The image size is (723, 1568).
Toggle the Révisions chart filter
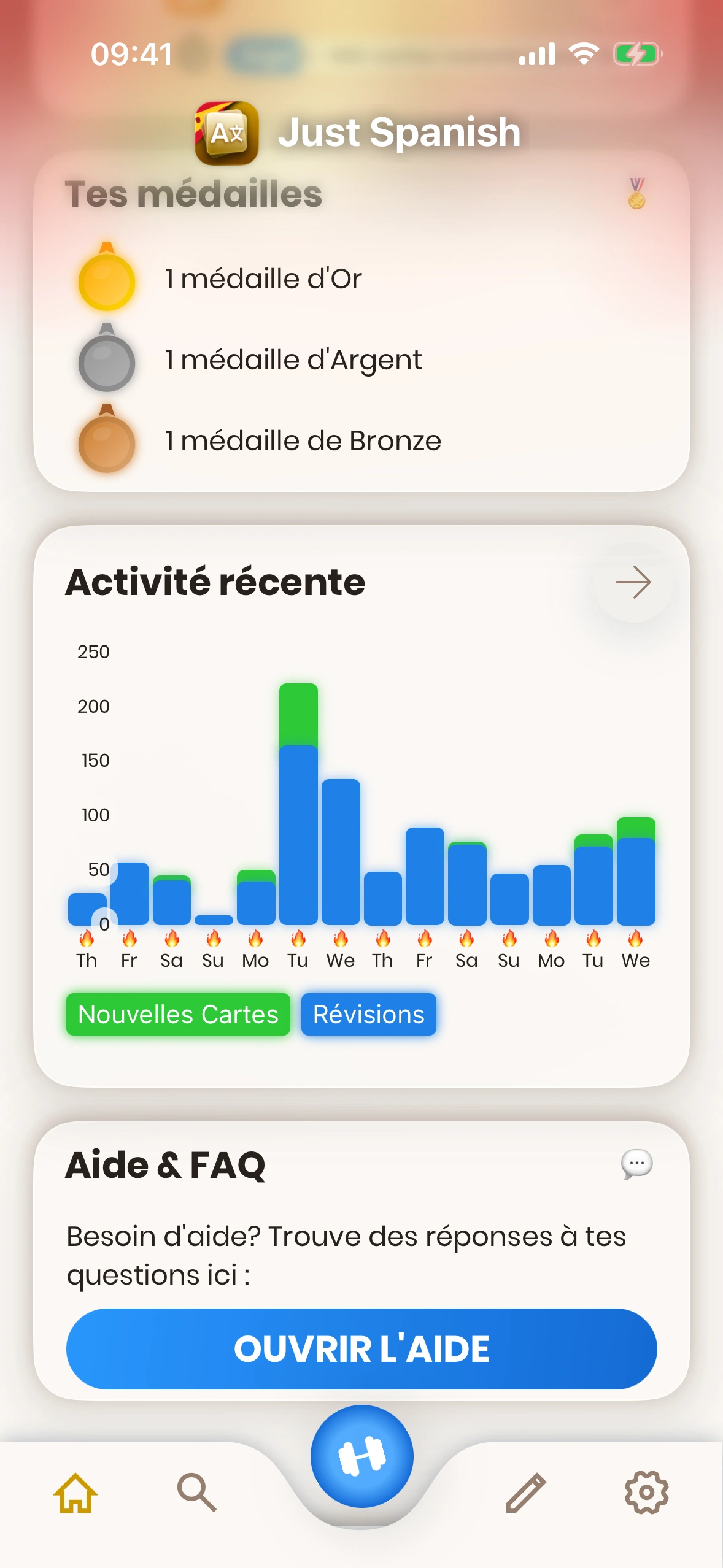point(368,1015)
